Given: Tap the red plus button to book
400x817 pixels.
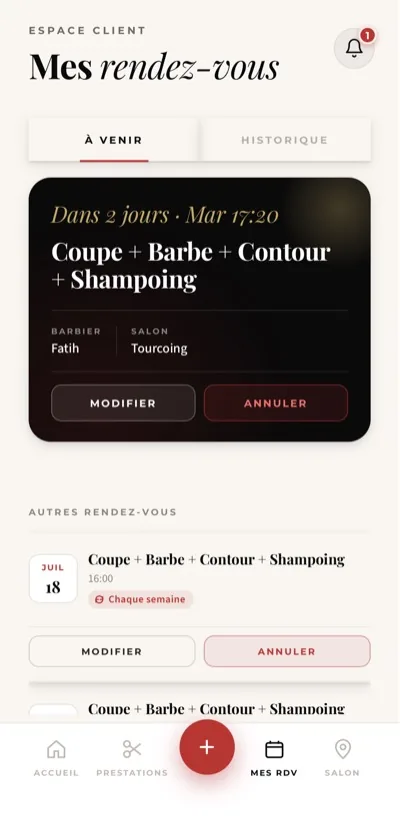Looking at the screenshot, I should point(207,747).
